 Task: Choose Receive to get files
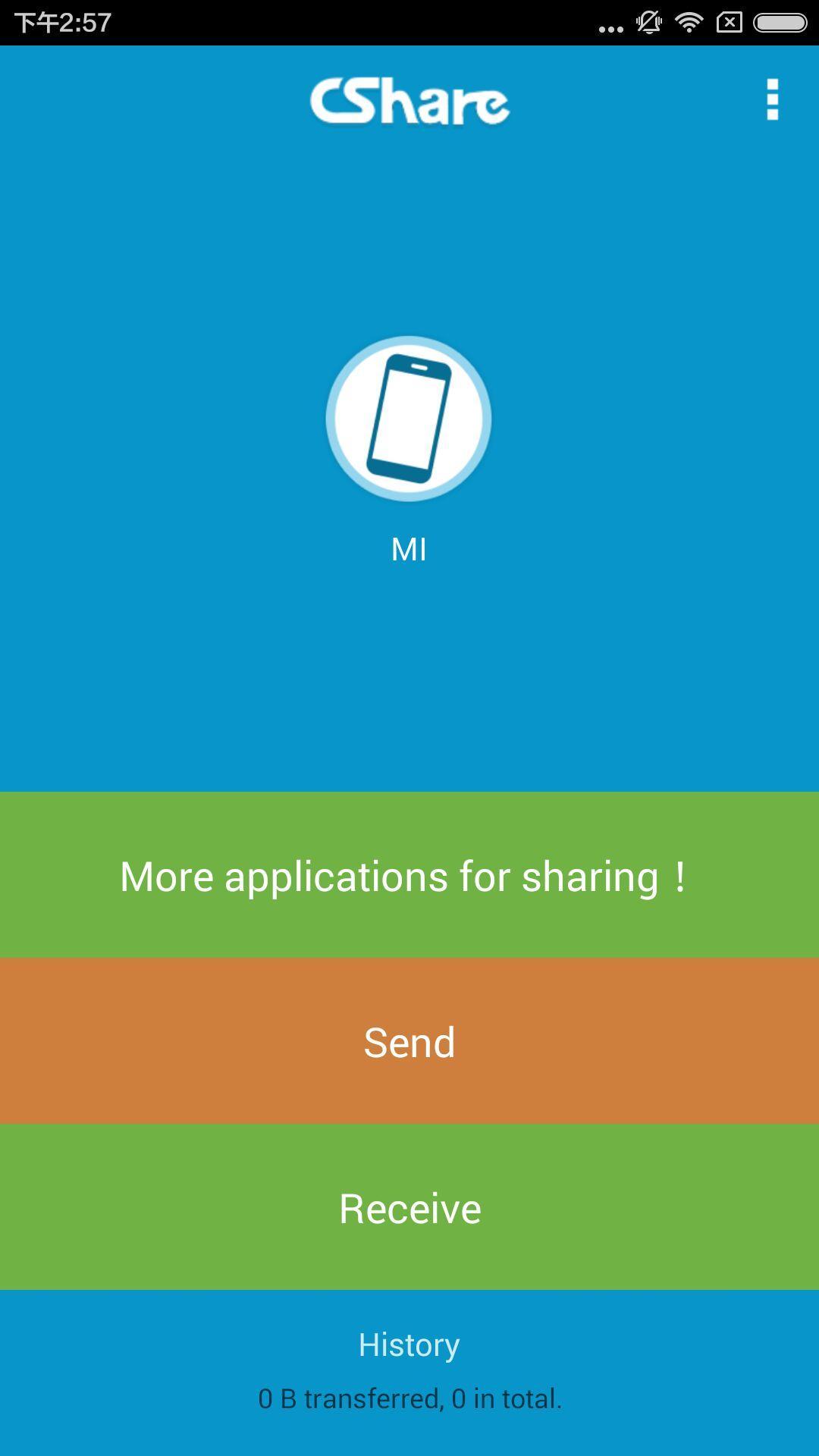(x=409, y=1207)
